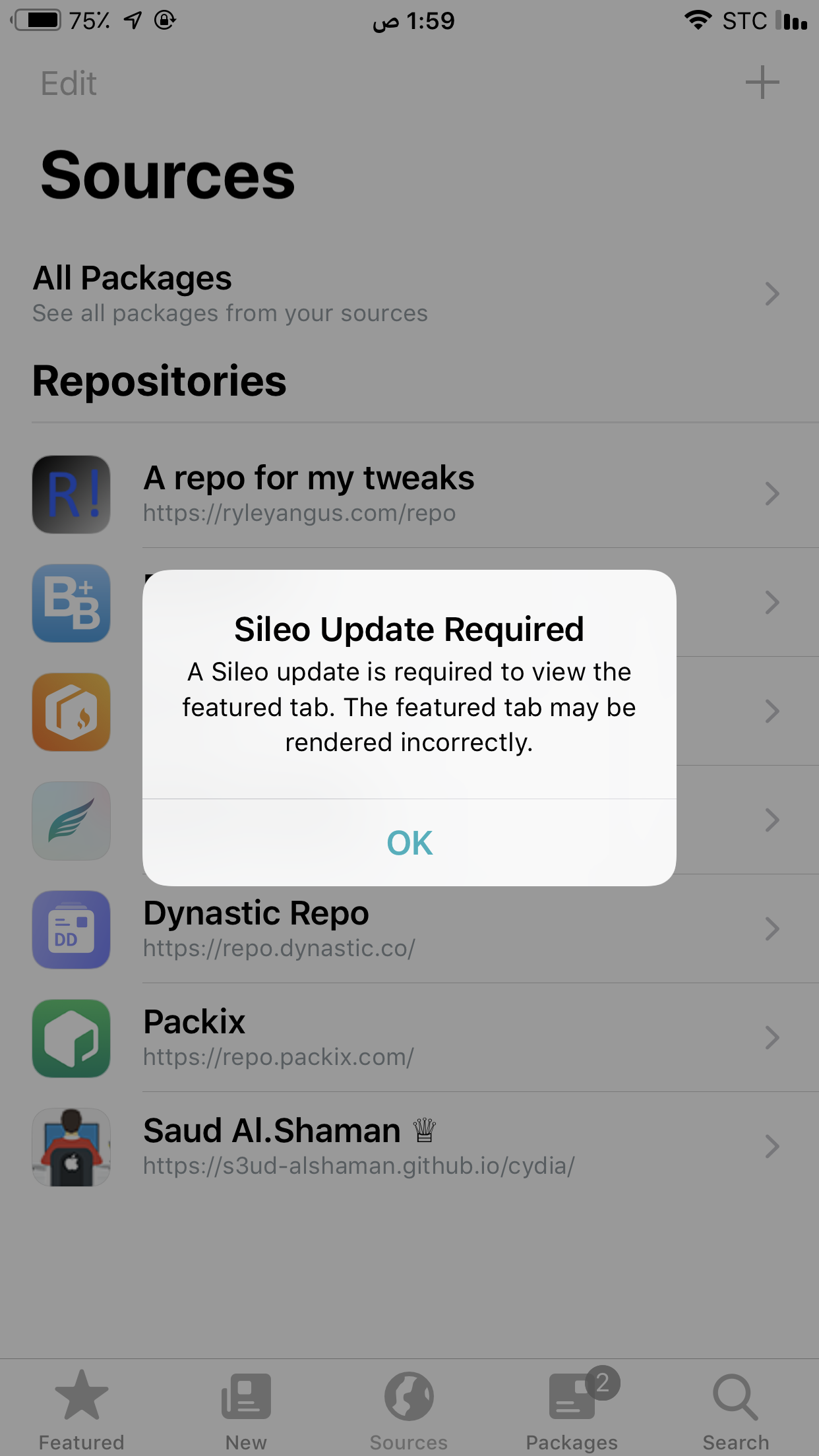
Task: Tap the Edit button
Action: [69, 84]
